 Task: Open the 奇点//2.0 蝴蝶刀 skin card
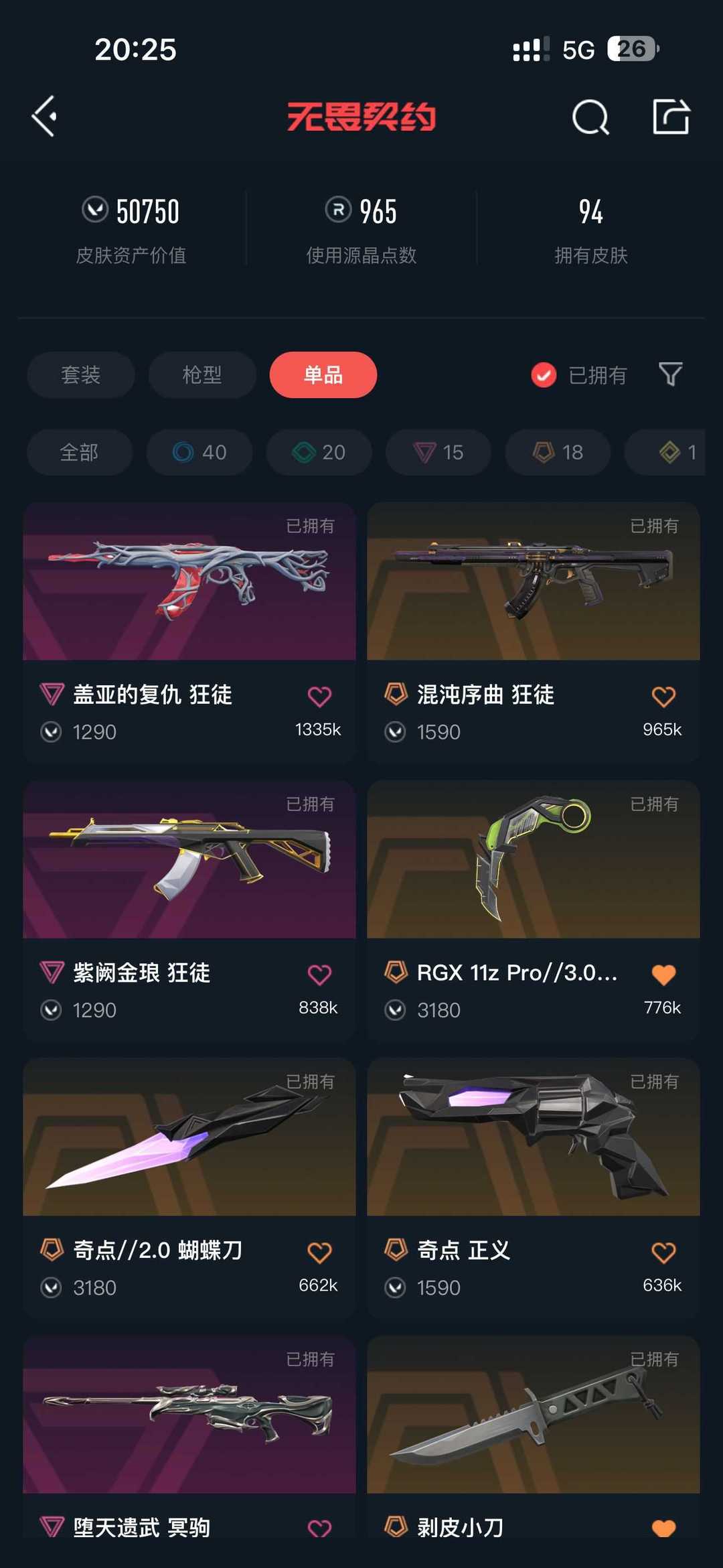click(x=189, y=1189)
